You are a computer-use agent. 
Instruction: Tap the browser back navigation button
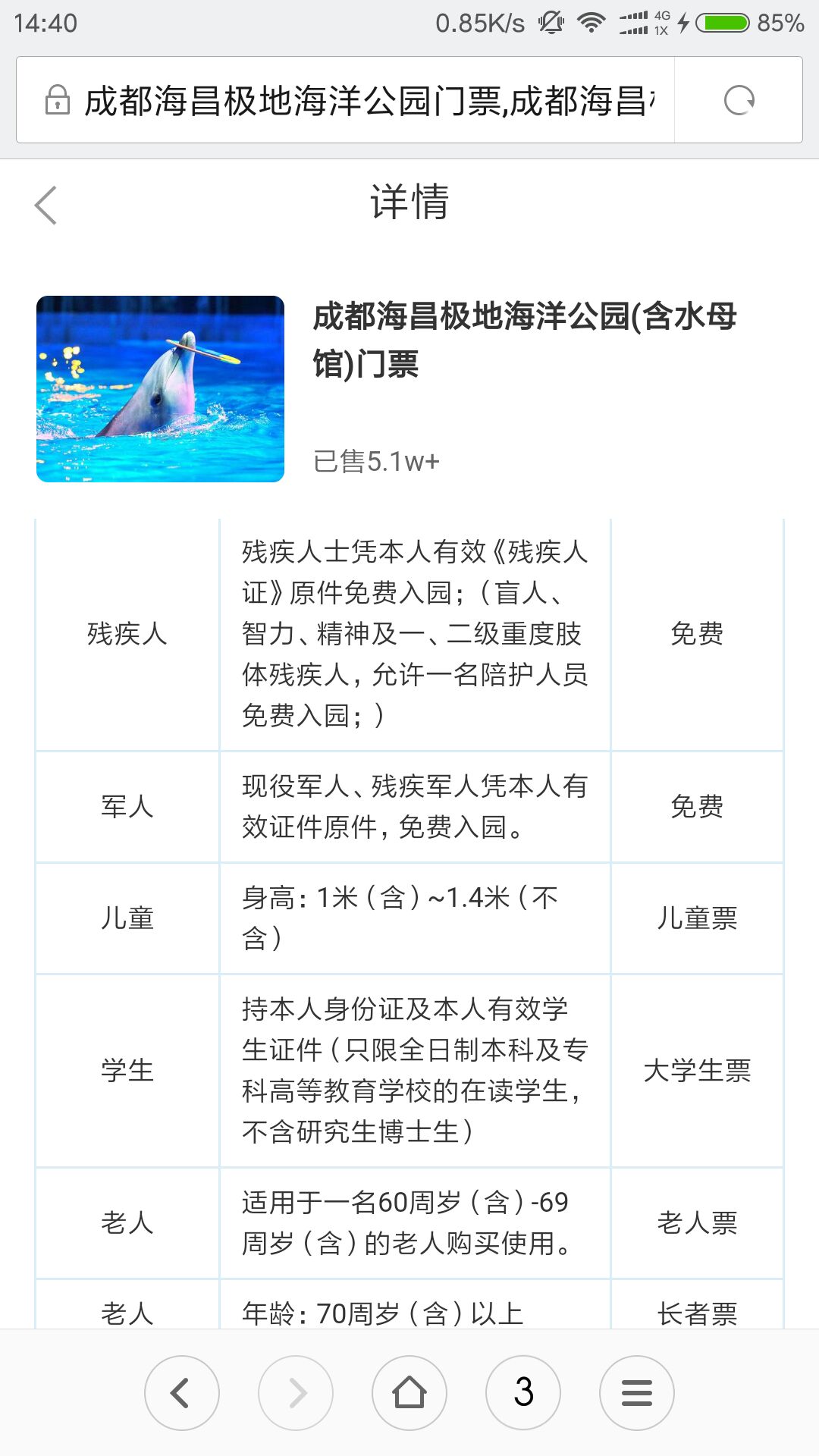[182, 1393]
